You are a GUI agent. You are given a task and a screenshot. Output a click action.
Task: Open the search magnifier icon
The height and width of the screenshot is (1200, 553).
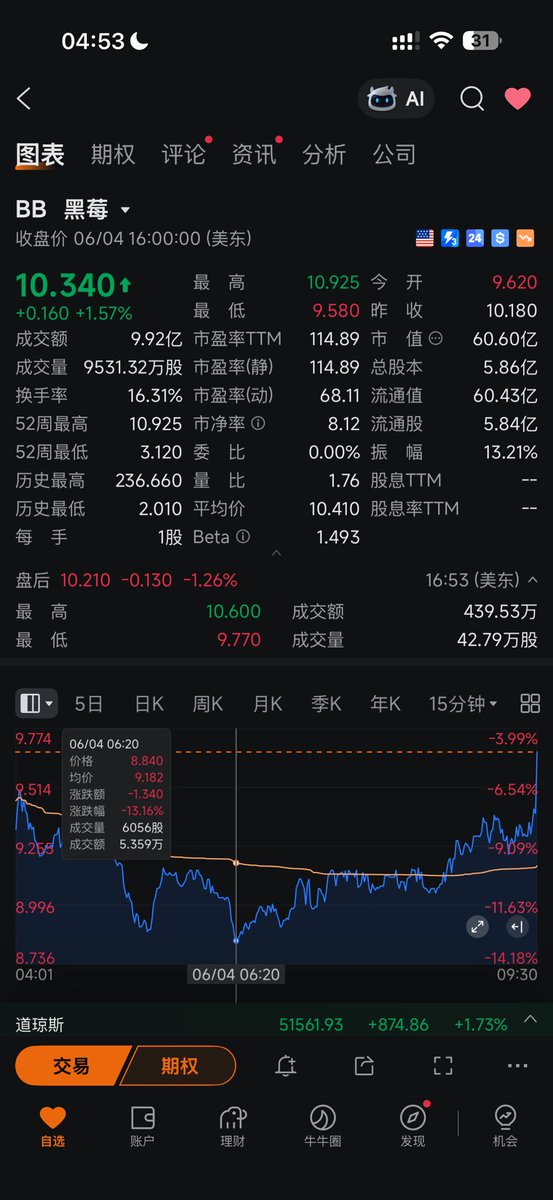click(472, 98)
